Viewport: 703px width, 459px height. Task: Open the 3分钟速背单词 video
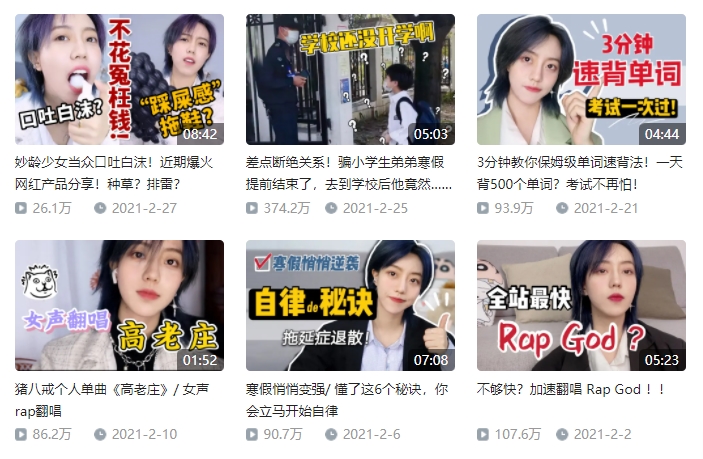(581, 80)
